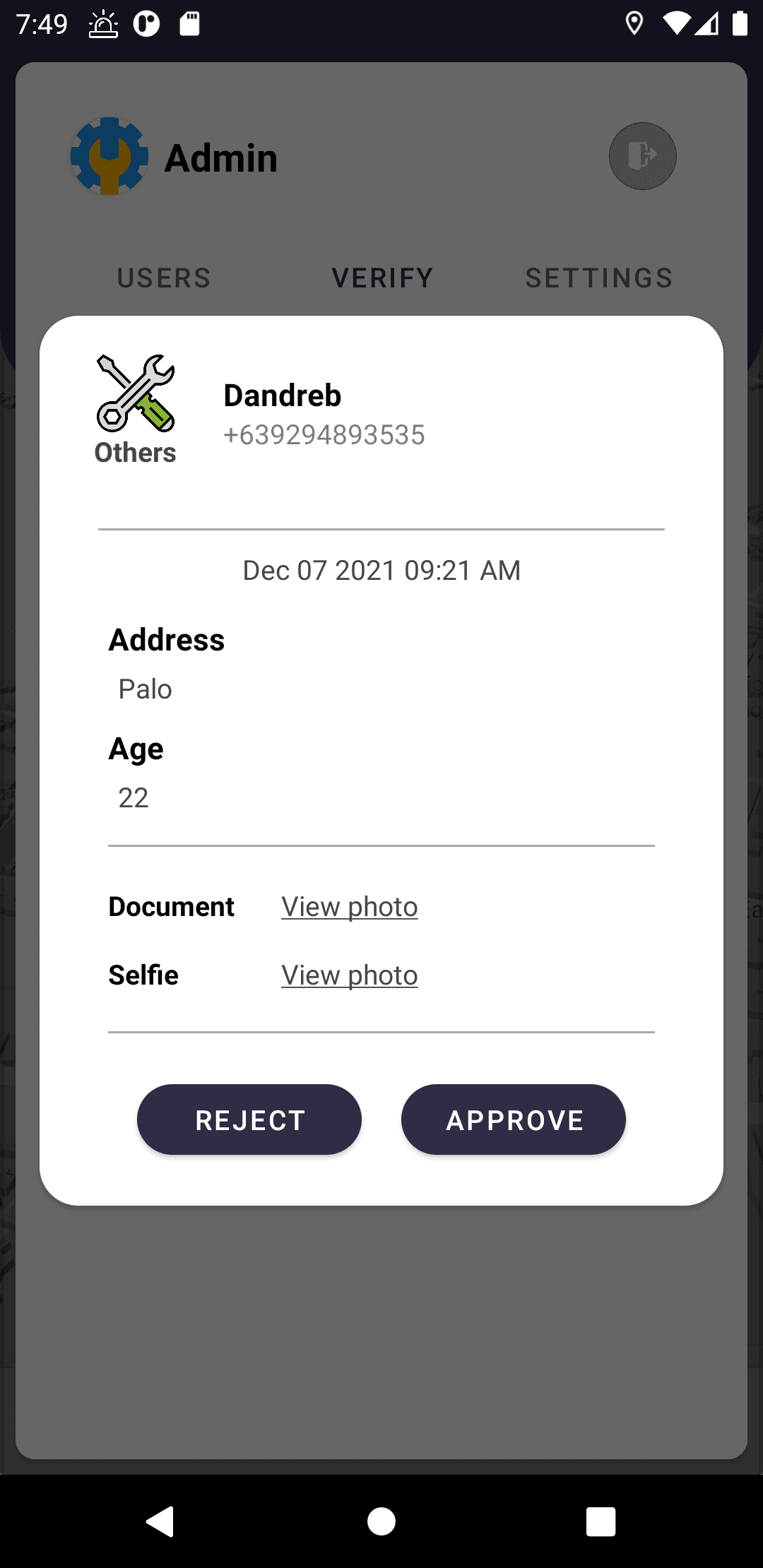Click the timestamp Dec 07 2021
The height and width of the screenshot is (1568, 763).
pyautogui.click(x=380, y=569)
